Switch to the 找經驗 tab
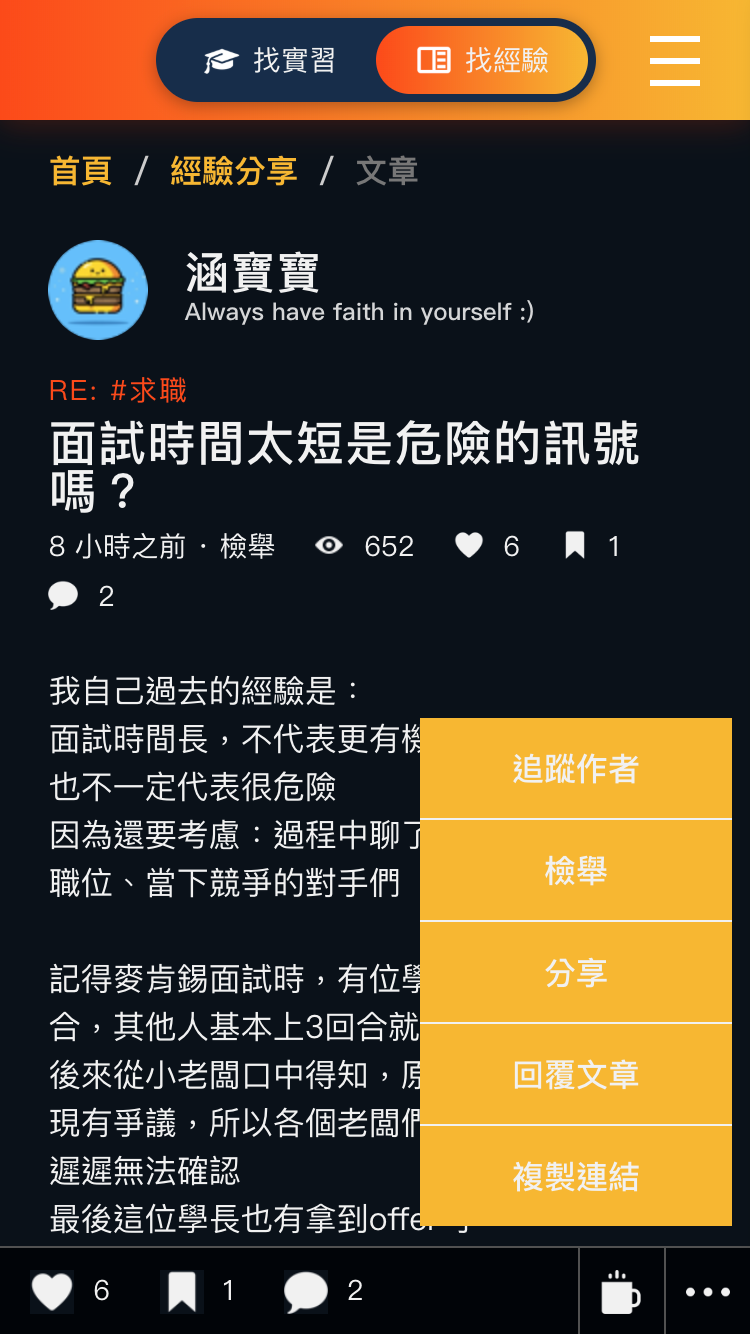Viewport: 750px width, 1334px height. pyautogui.click(x=482, y=60)
